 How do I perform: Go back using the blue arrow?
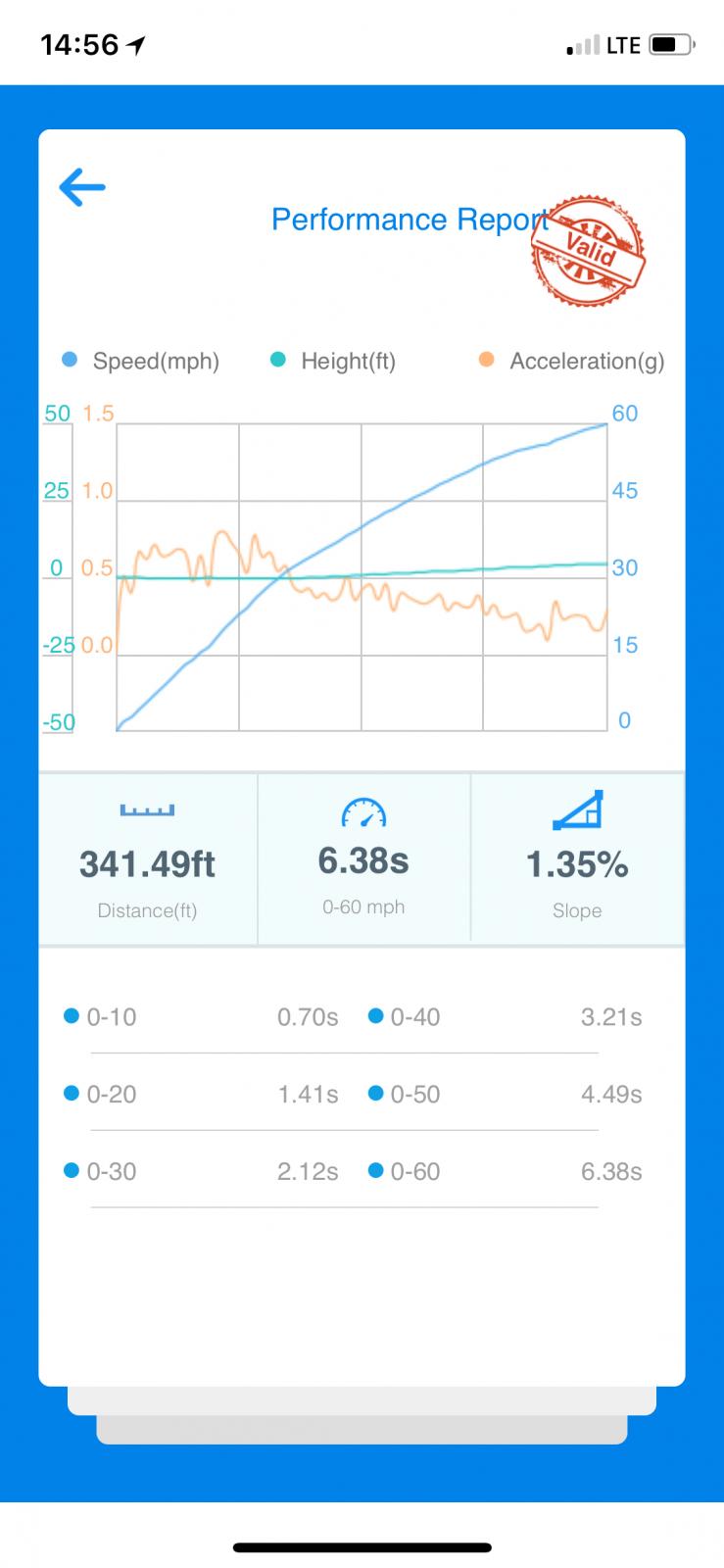(x=82, y=187)
